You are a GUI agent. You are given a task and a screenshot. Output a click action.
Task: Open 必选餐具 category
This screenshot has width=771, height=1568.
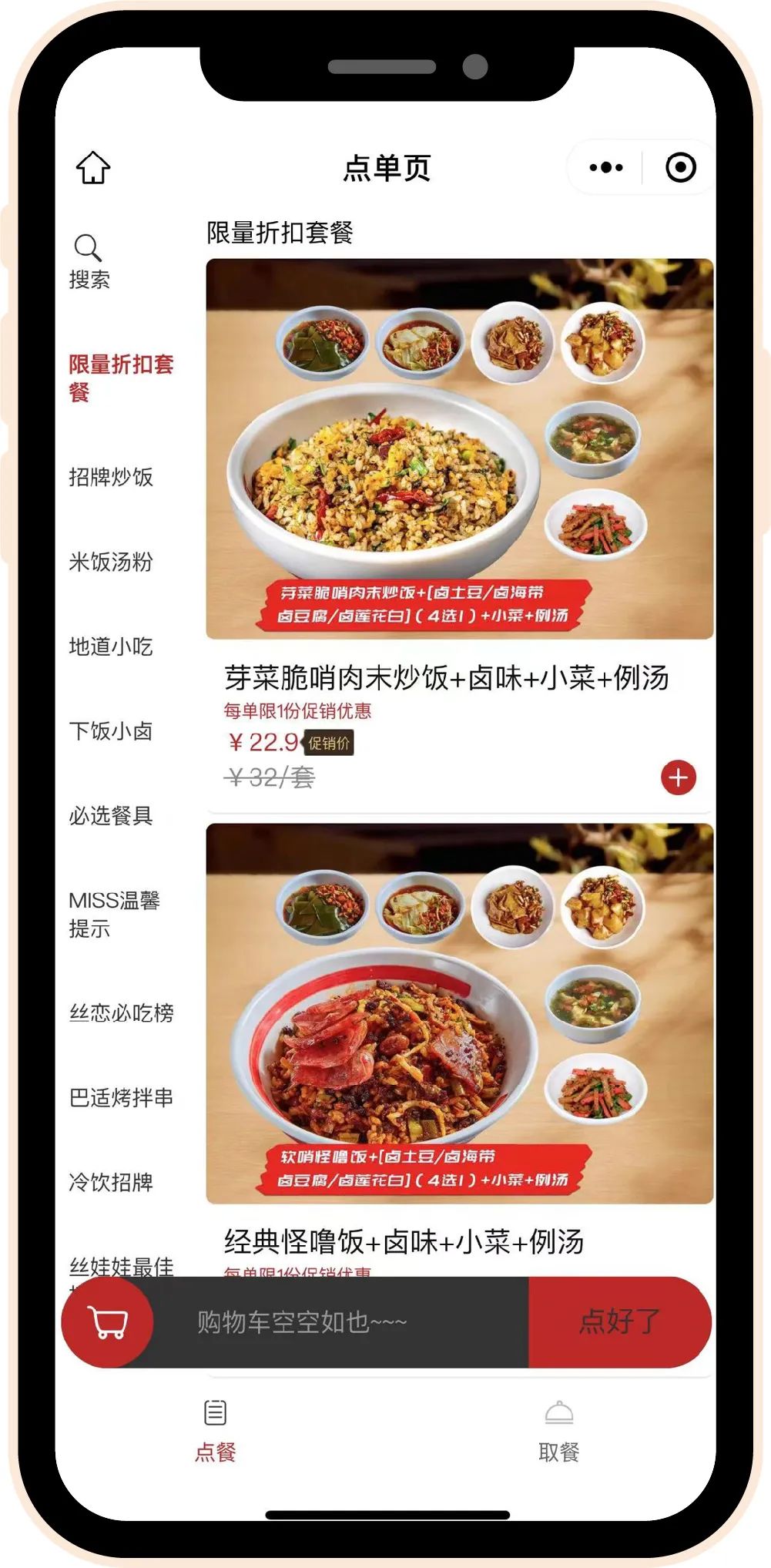click(111, 815)
